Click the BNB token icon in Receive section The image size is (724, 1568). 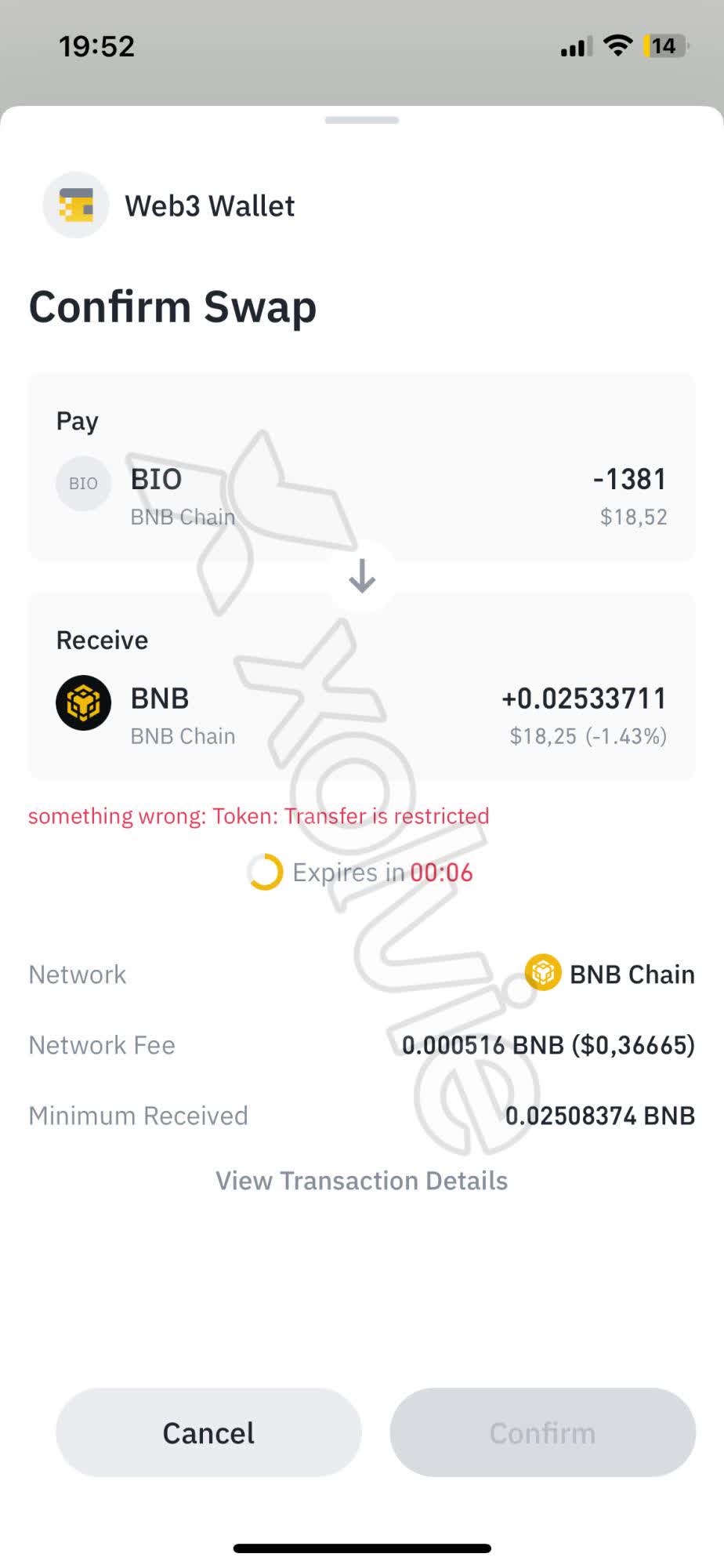click(83, 702)
